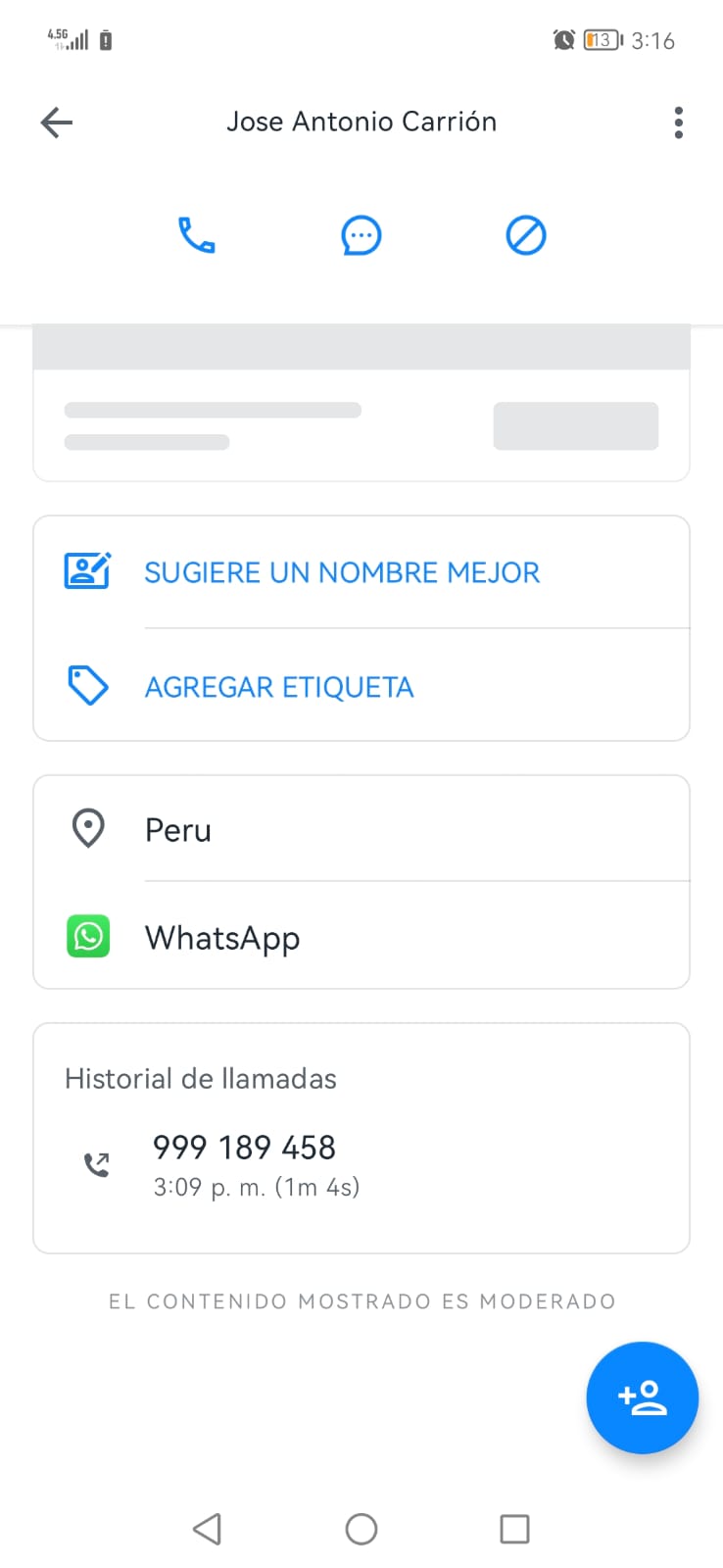
Task: Send a message via chat bubble icon
Action: (361, 235)
